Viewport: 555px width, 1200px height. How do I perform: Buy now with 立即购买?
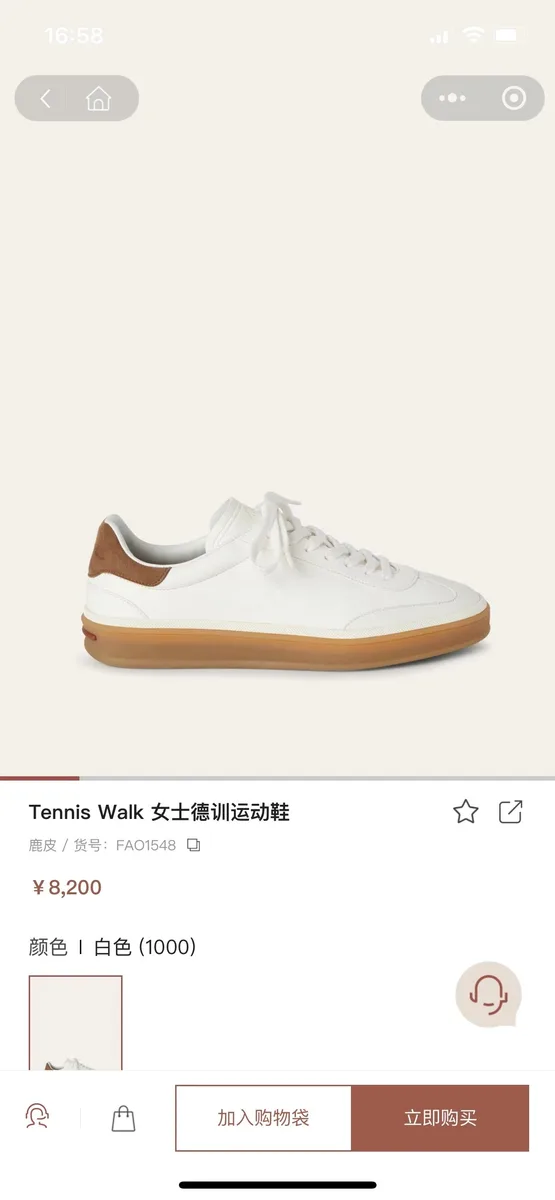point(440,1118)
